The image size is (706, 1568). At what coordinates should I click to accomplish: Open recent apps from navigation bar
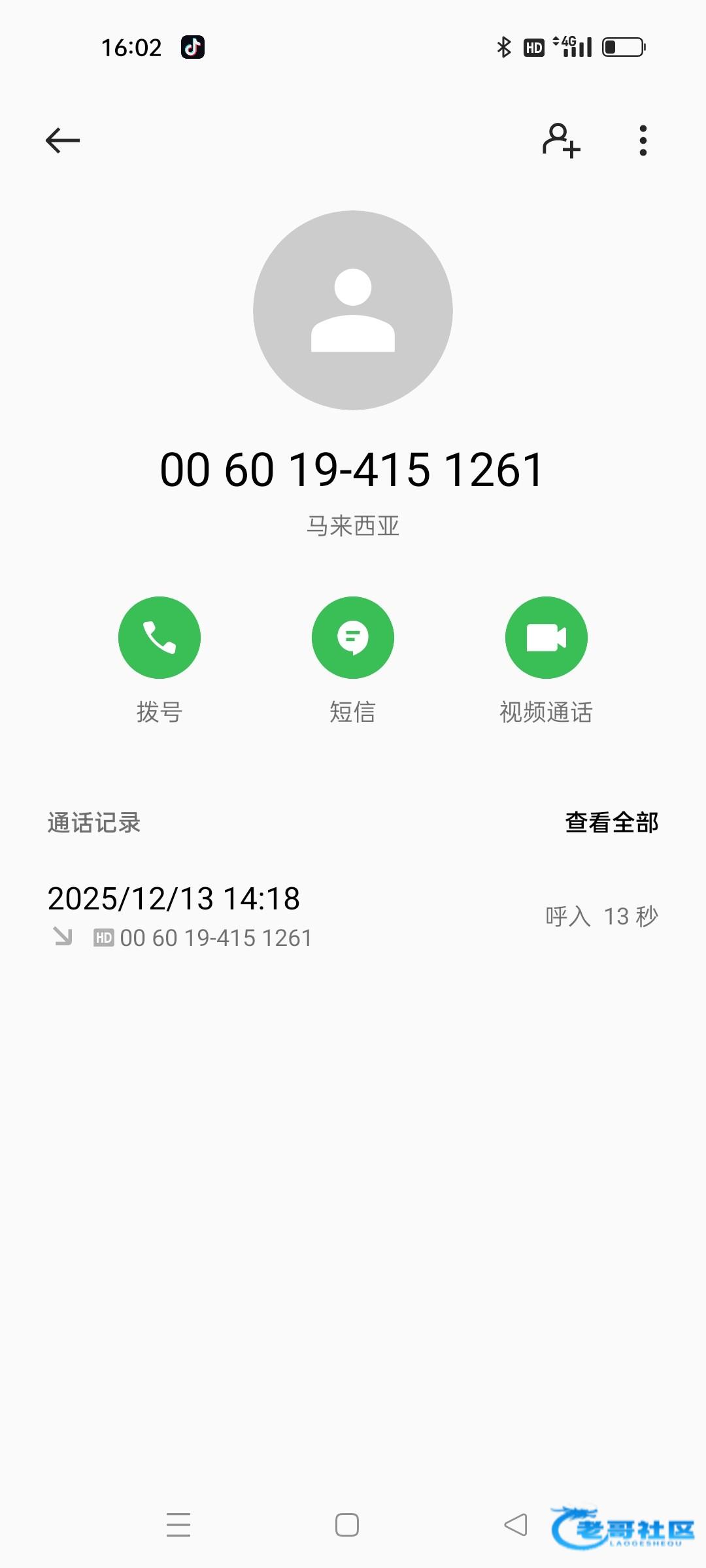(178, 1525)
